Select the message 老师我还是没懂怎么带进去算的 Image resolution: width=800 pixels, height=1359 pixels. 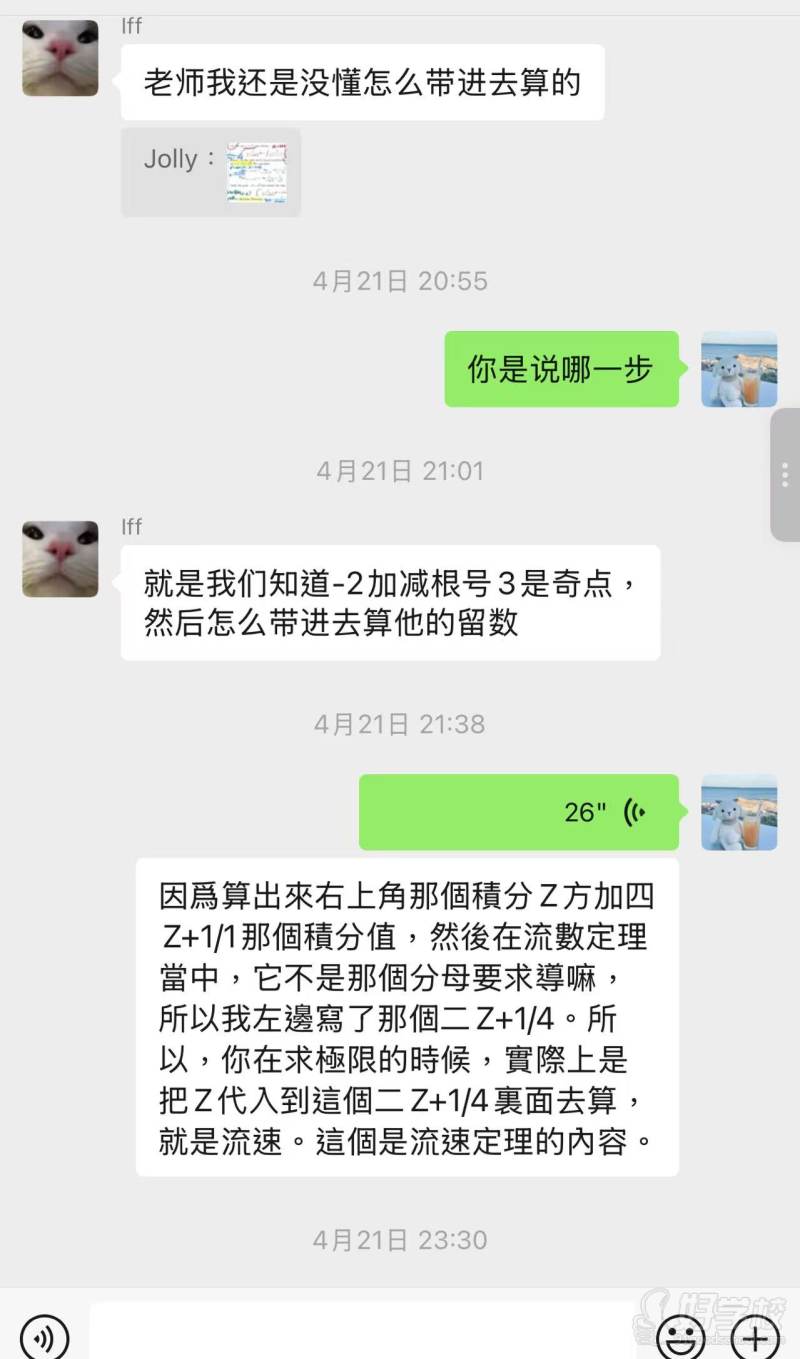(360, 82)
